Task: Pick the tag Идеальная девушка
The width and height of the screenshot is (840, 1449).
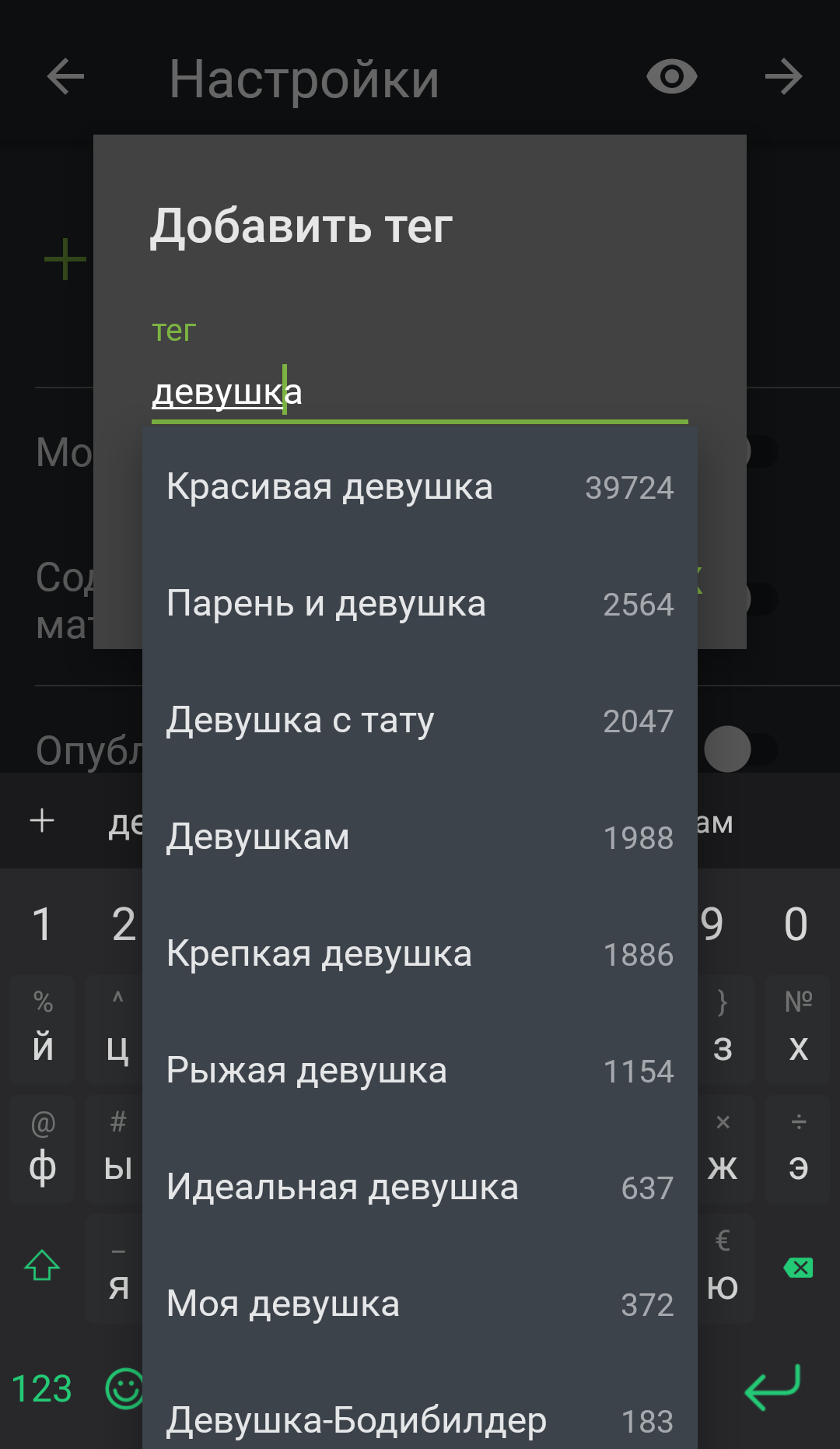Action: click(420, 1188)
